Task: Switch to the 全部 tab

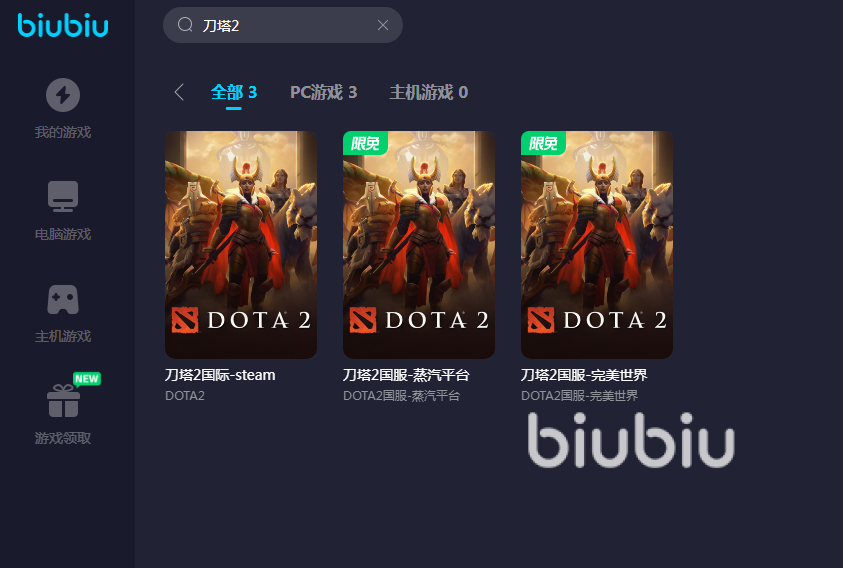Action: tap(234, 92)
